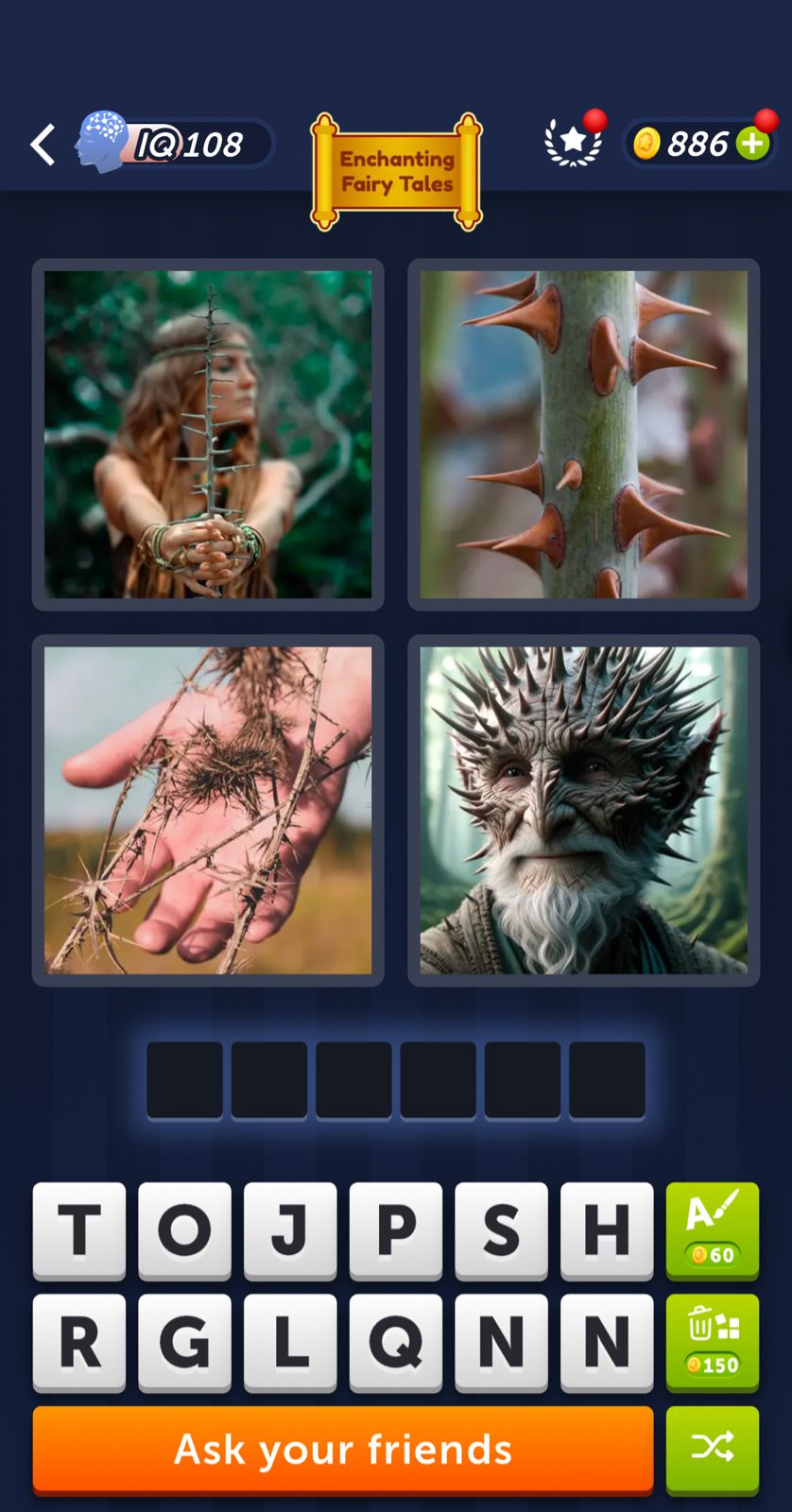Add coins with the green plus
Viewport: 792px width, 1512px height.
pos(753,144)
